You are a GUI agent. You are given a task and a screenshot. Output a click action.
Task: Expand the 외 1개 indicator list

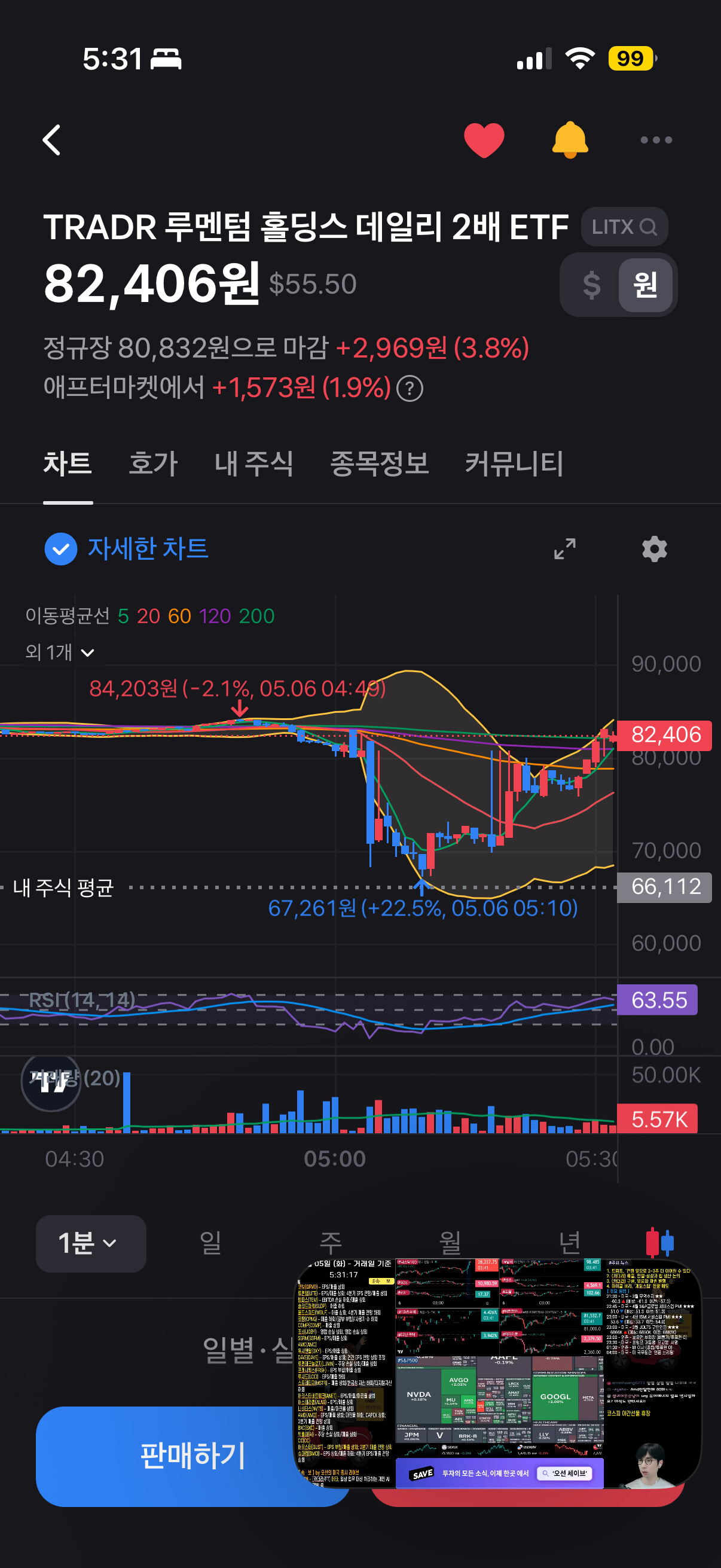(60, 652)
